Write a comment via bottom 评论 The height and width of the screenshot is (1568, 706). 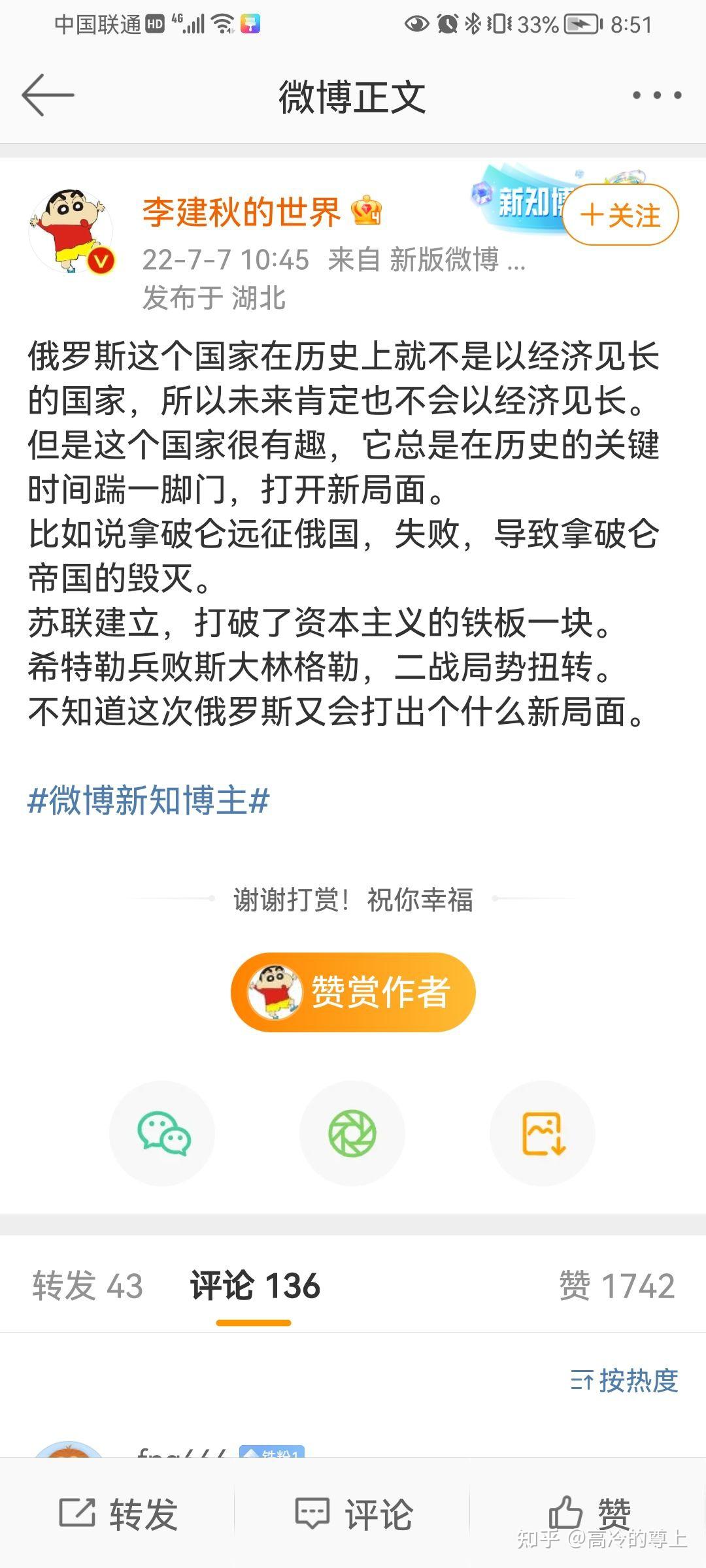click(353, 1514)
